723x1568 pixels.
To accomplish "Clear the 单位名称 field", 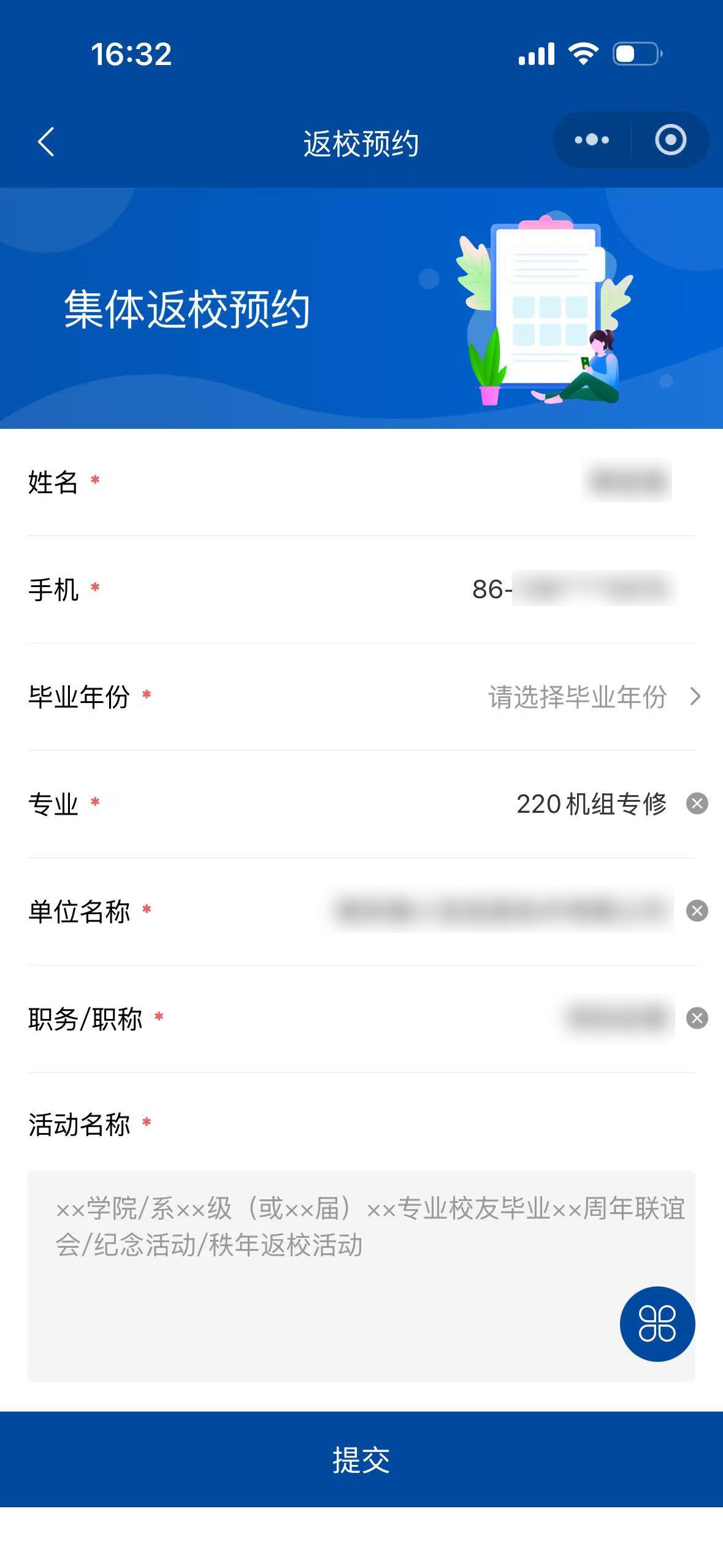I will (x=697, y=911).
